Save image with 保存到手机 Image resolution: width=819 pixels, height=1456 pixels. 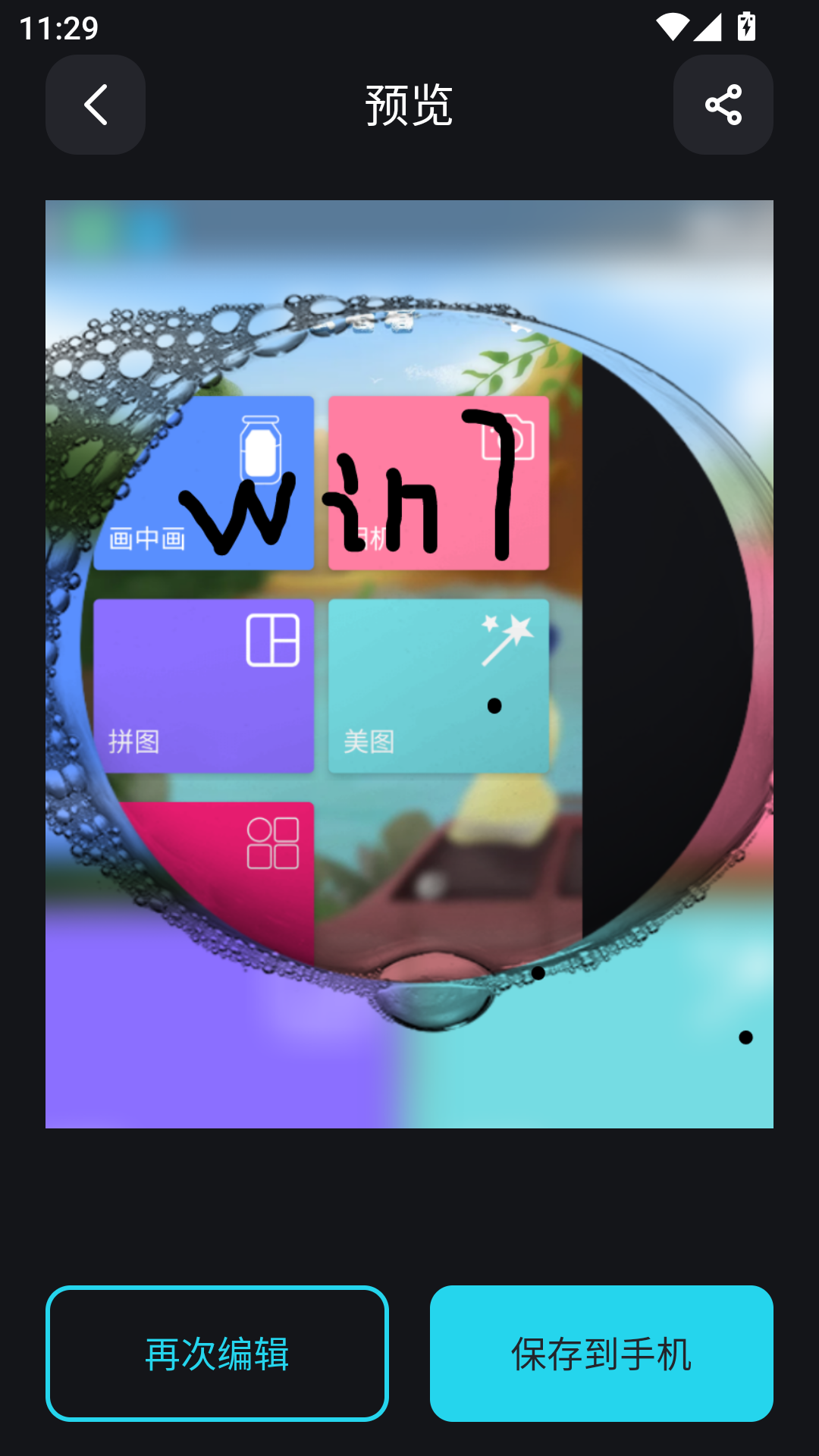(x=601, y=1354)
